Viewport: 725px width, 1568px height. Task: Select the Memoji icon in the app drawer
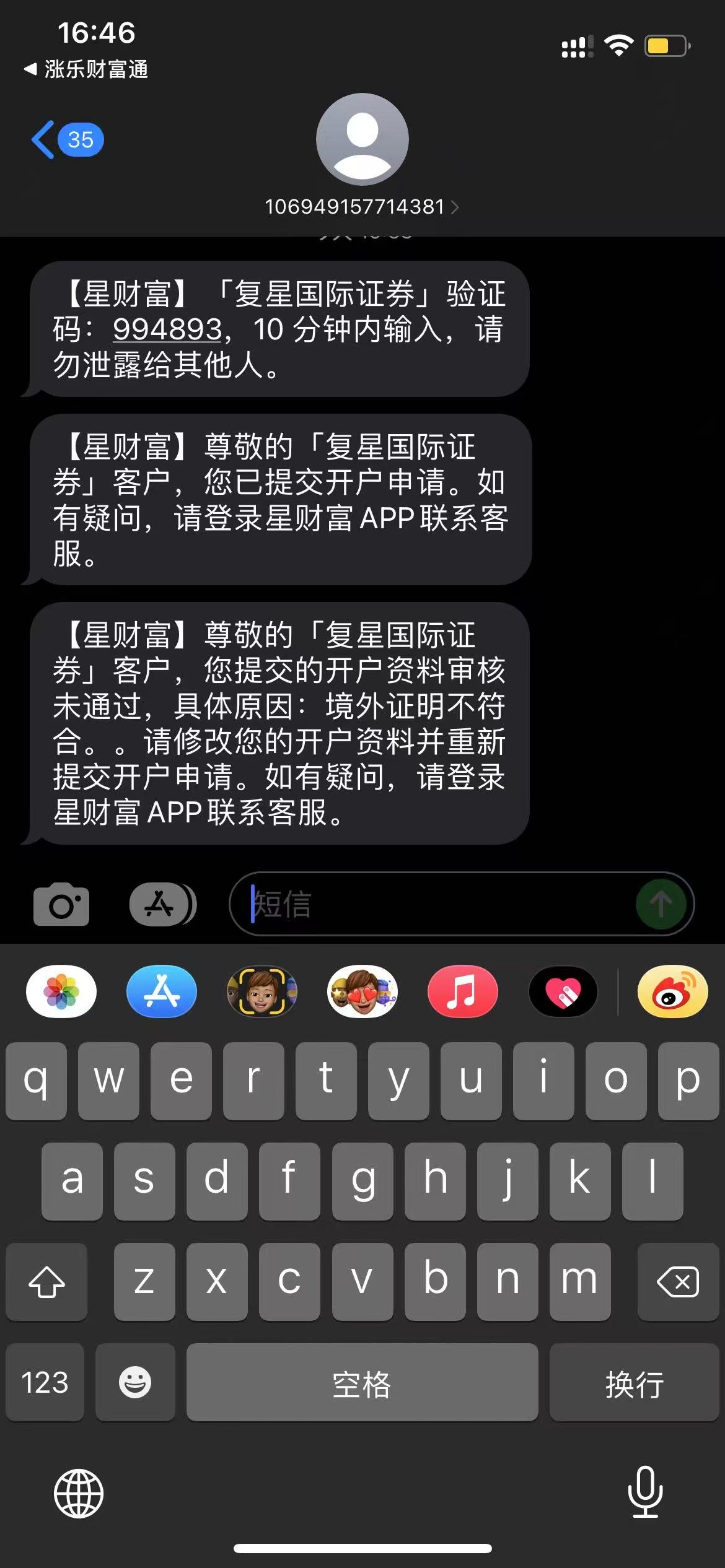261,991
